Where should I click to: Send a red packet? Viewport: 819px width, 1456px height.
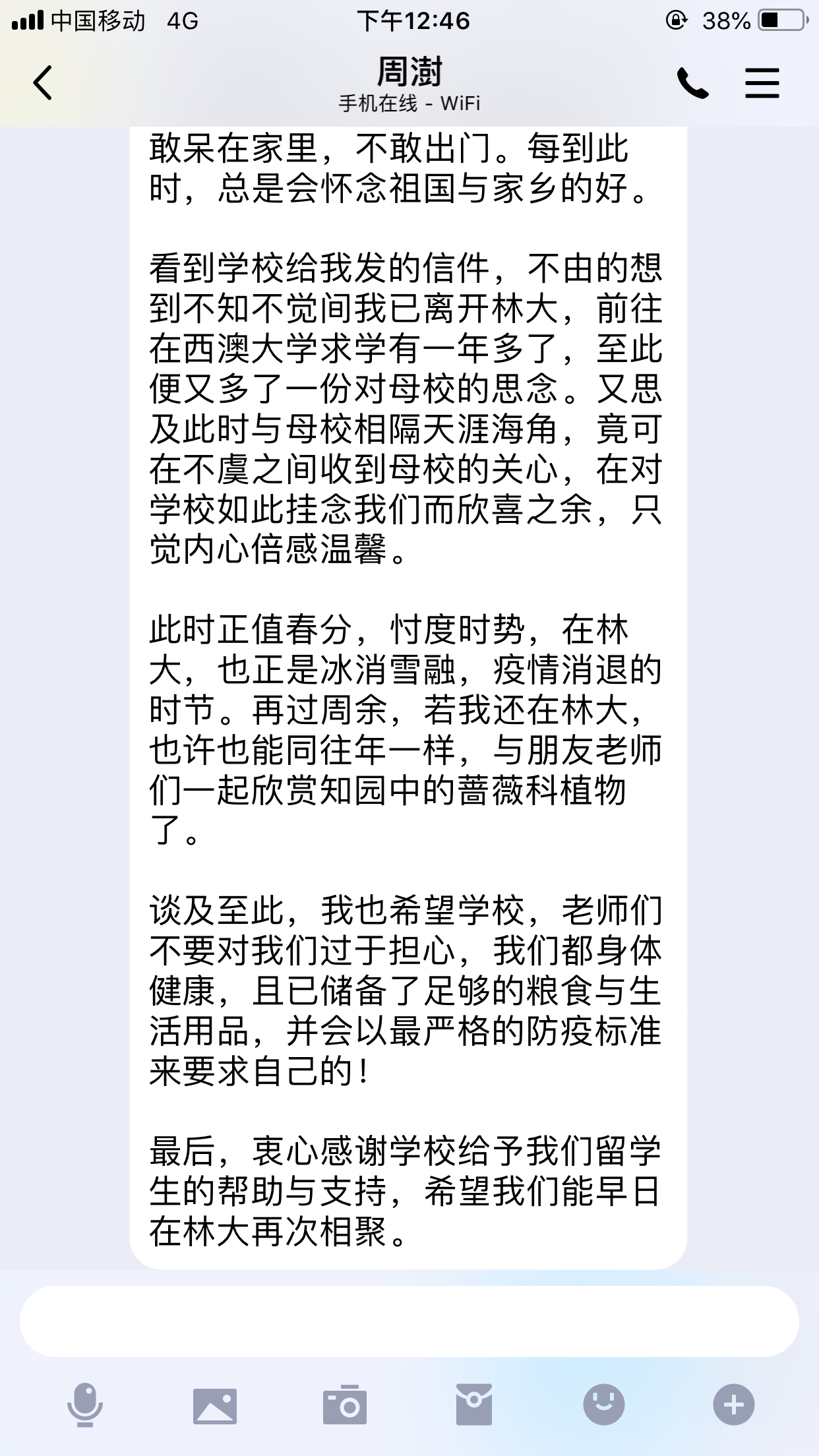pyautogui.click(x=473, y=1405)
